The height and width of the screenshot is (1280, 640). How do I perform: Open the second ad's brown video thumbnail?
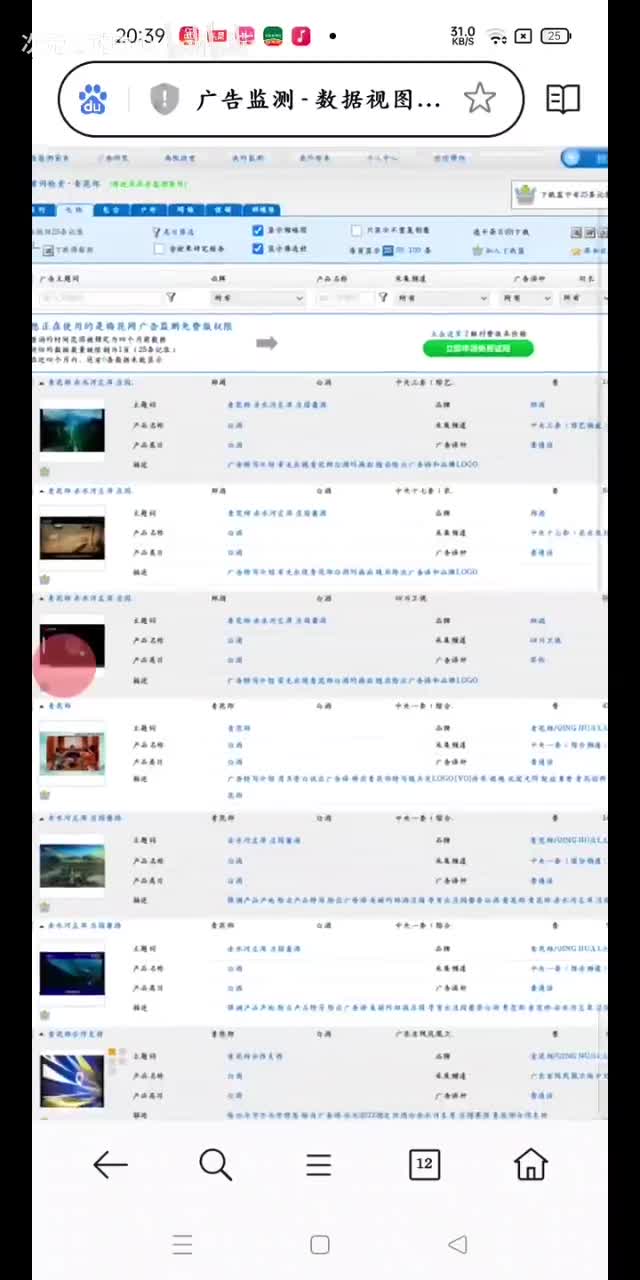click(72, 538)
